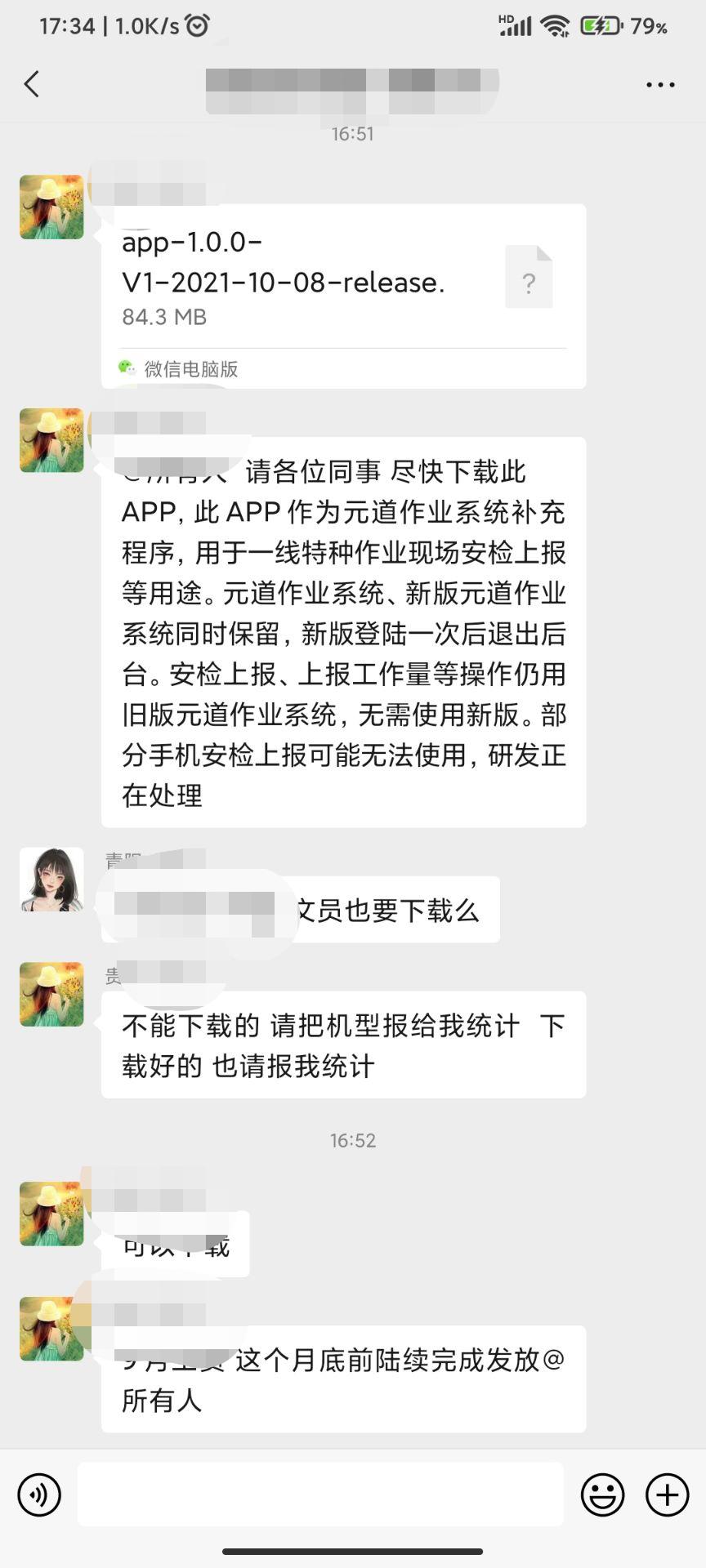Switch to voice message input
706x1568 pixels.
[x=39, y=1494]
